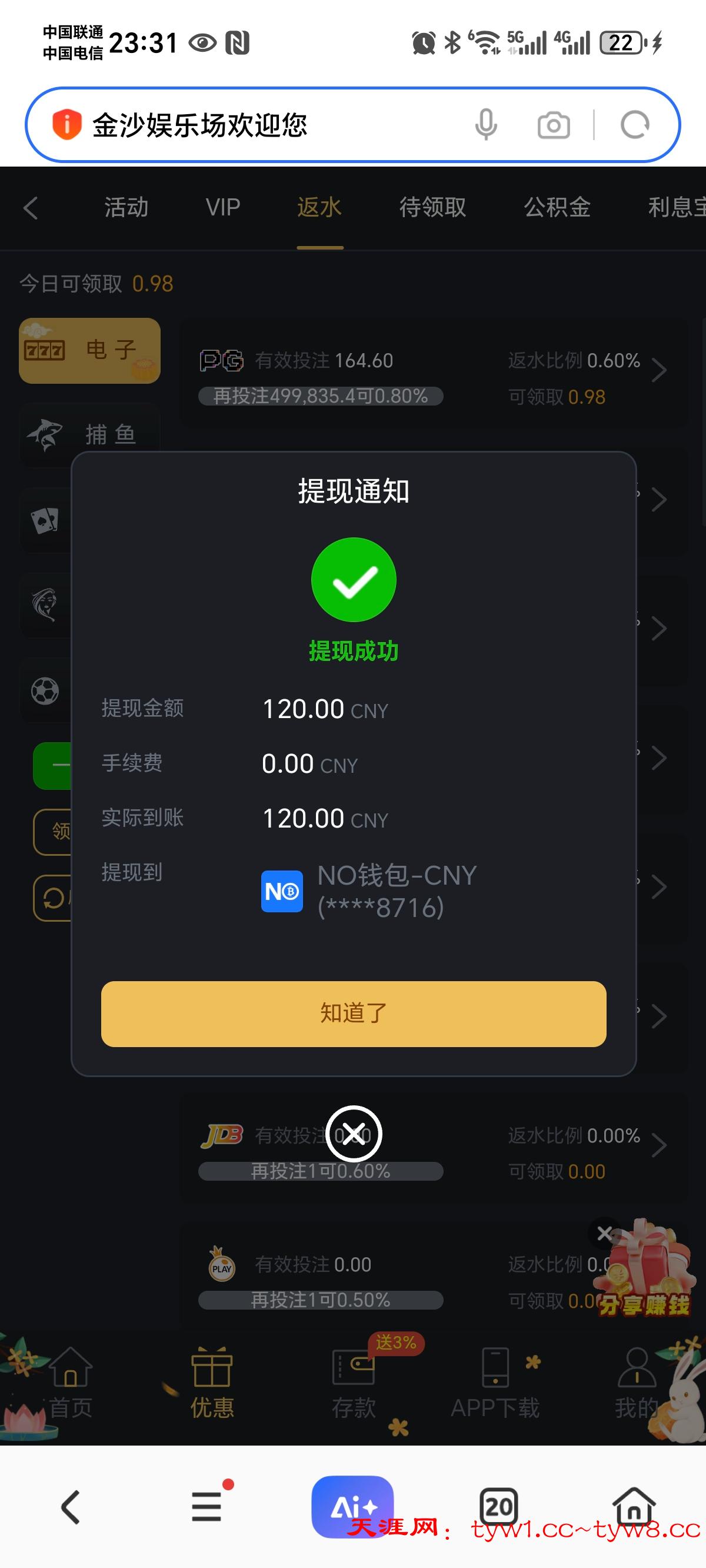Start voice search with the microphone icon
The height and width of the screenshot is (1568, 706).
[486, 125]
